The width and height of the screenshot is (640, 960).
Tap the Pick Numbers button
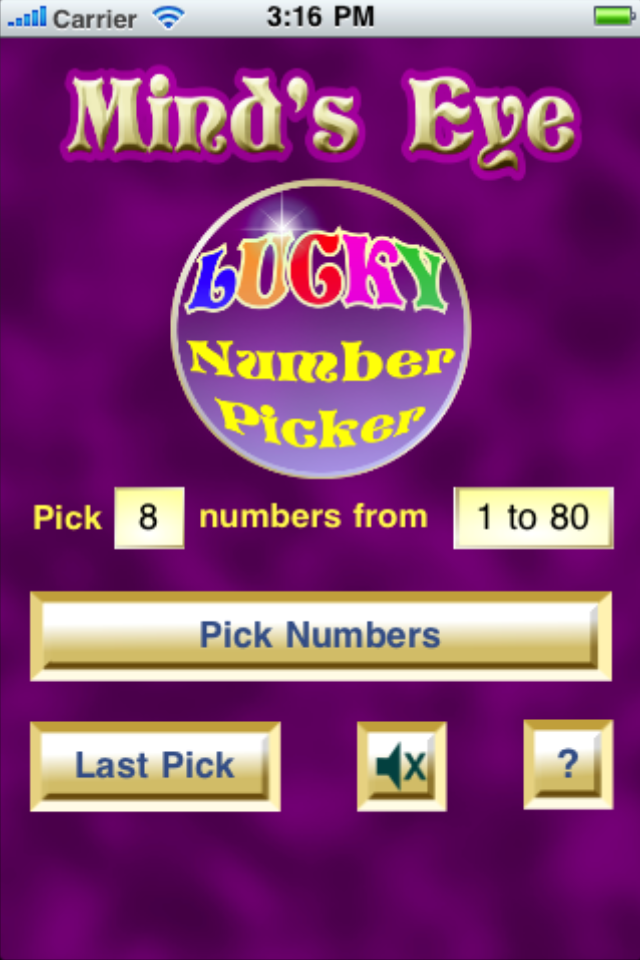pos(320,636)
